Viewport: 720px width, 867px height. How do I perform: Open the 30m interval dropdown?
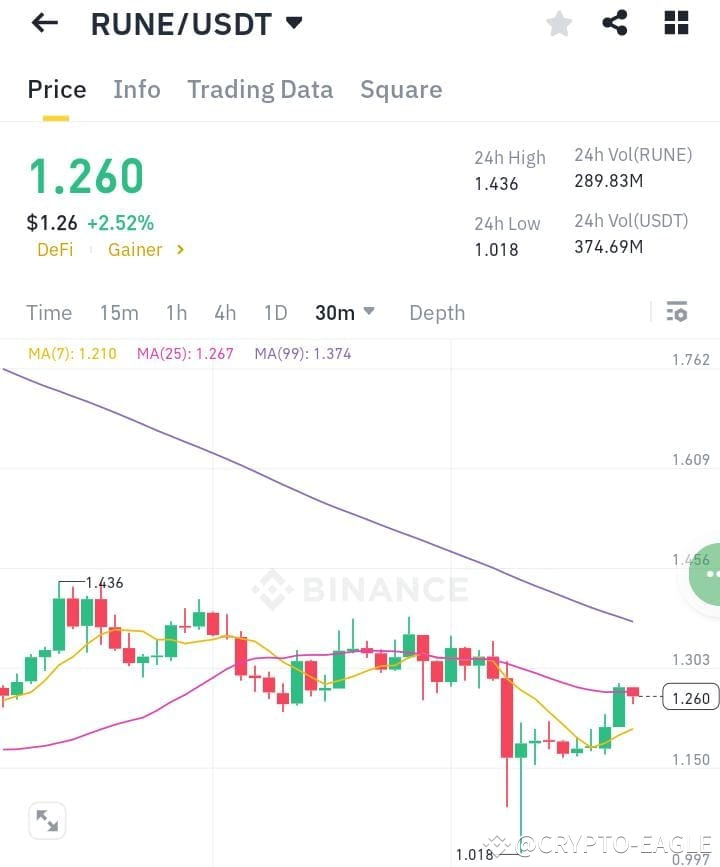pyautogui.click(x=345, y=312)
